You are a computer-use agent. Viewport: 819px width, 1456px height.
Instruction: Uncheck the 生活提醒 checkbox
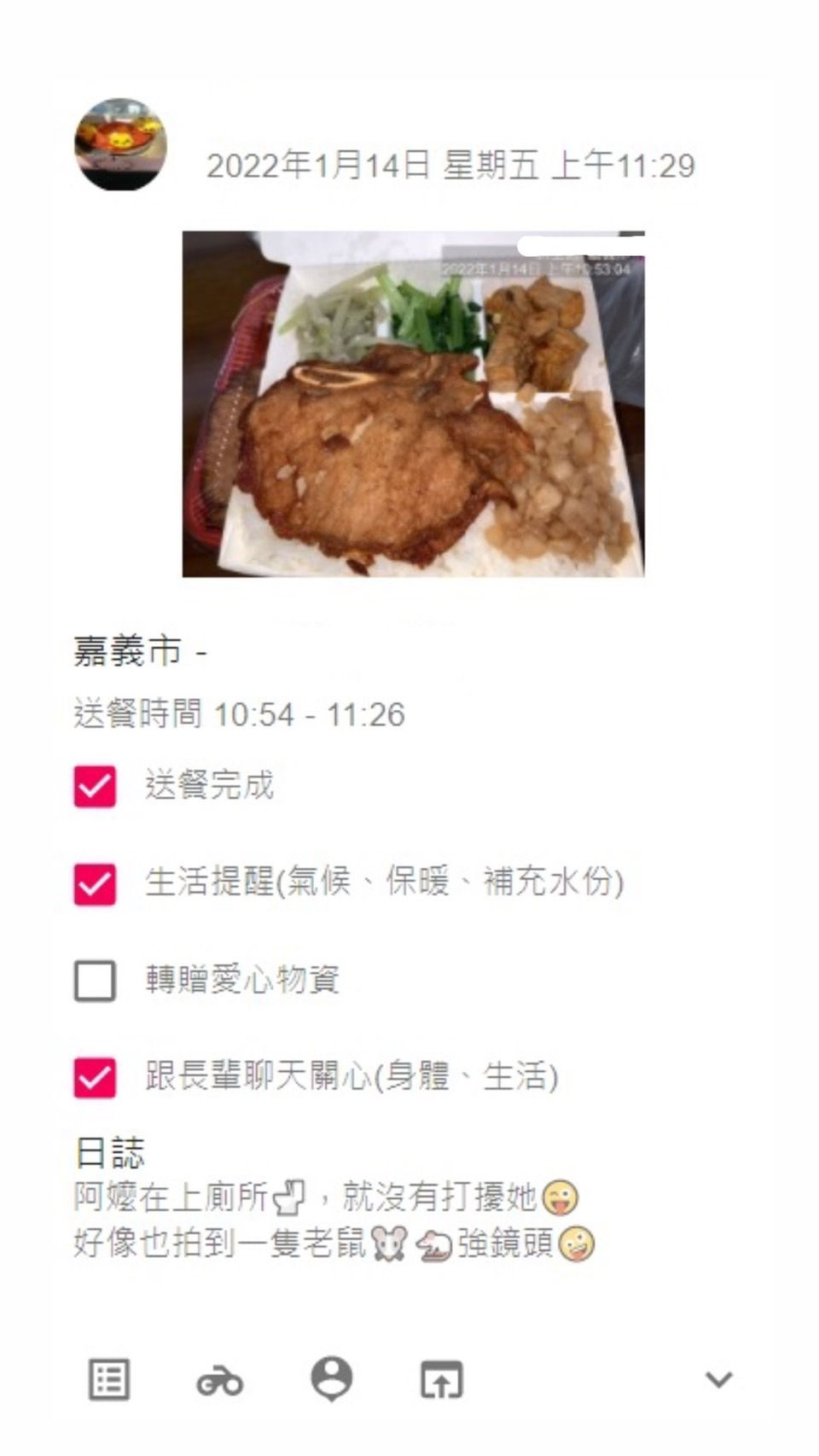(95, 883)
